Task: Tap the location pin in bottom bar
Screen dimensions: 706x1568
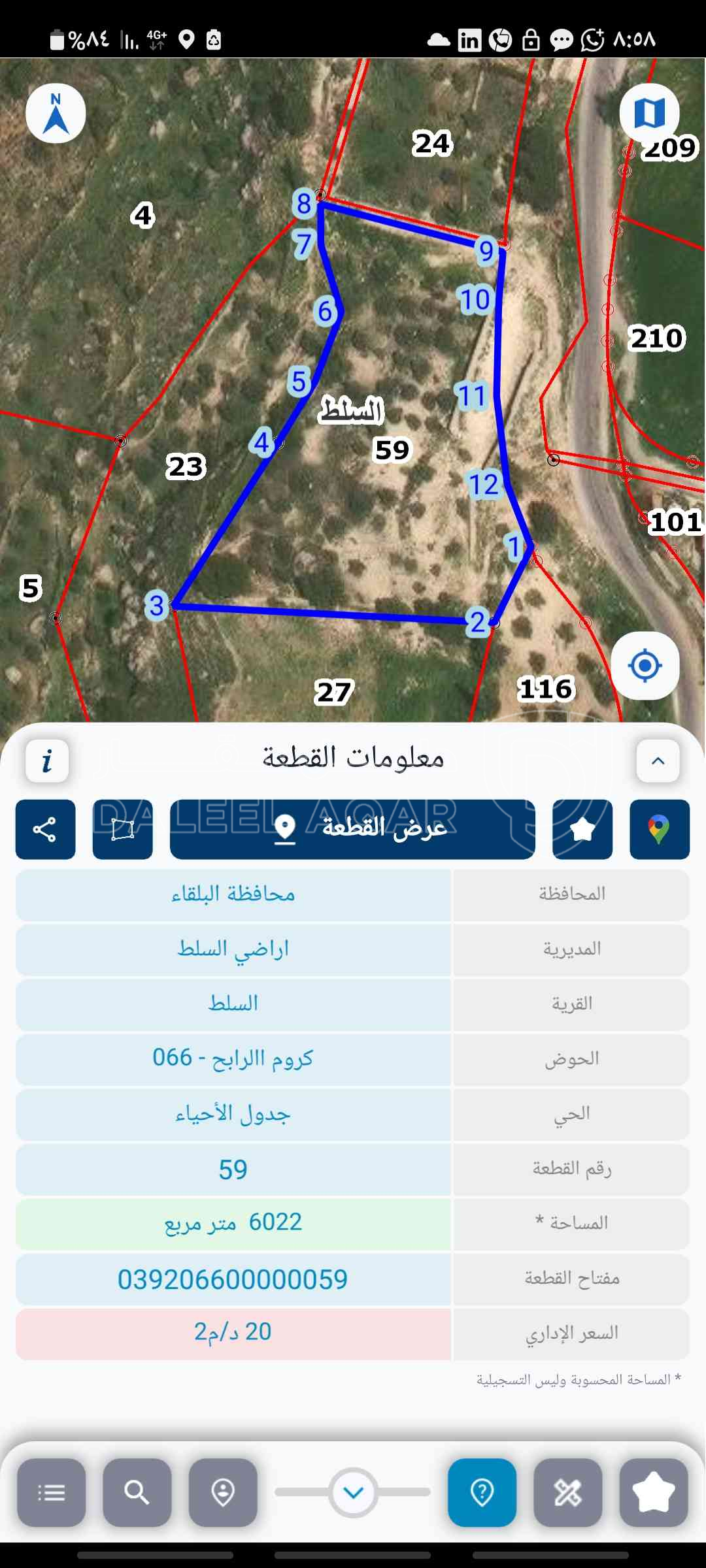Action: [x=223, y=1492]
